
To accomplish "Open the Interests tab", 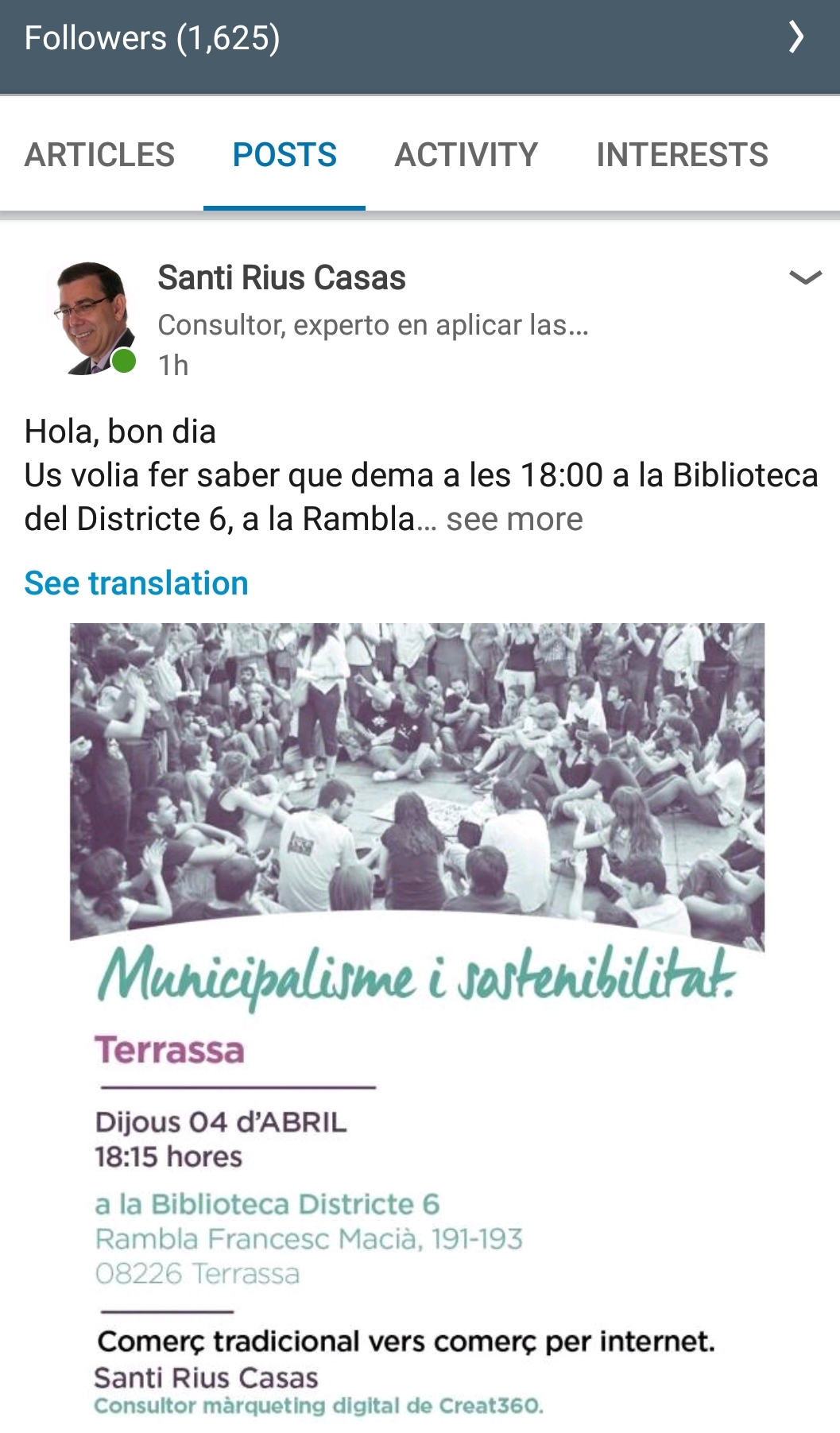I will coord(682,154).
